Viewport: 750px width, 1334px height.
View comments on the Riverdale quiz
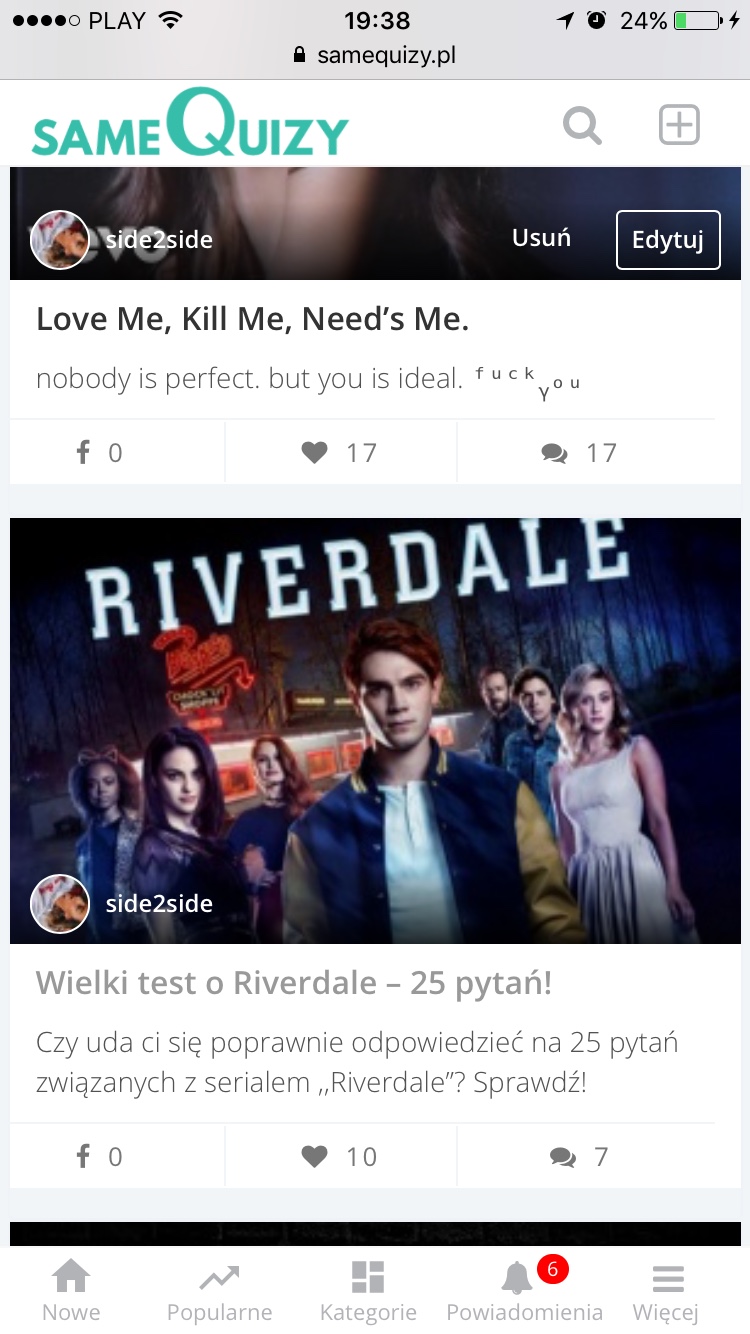pyautogui.click(x=579, y=1157)
